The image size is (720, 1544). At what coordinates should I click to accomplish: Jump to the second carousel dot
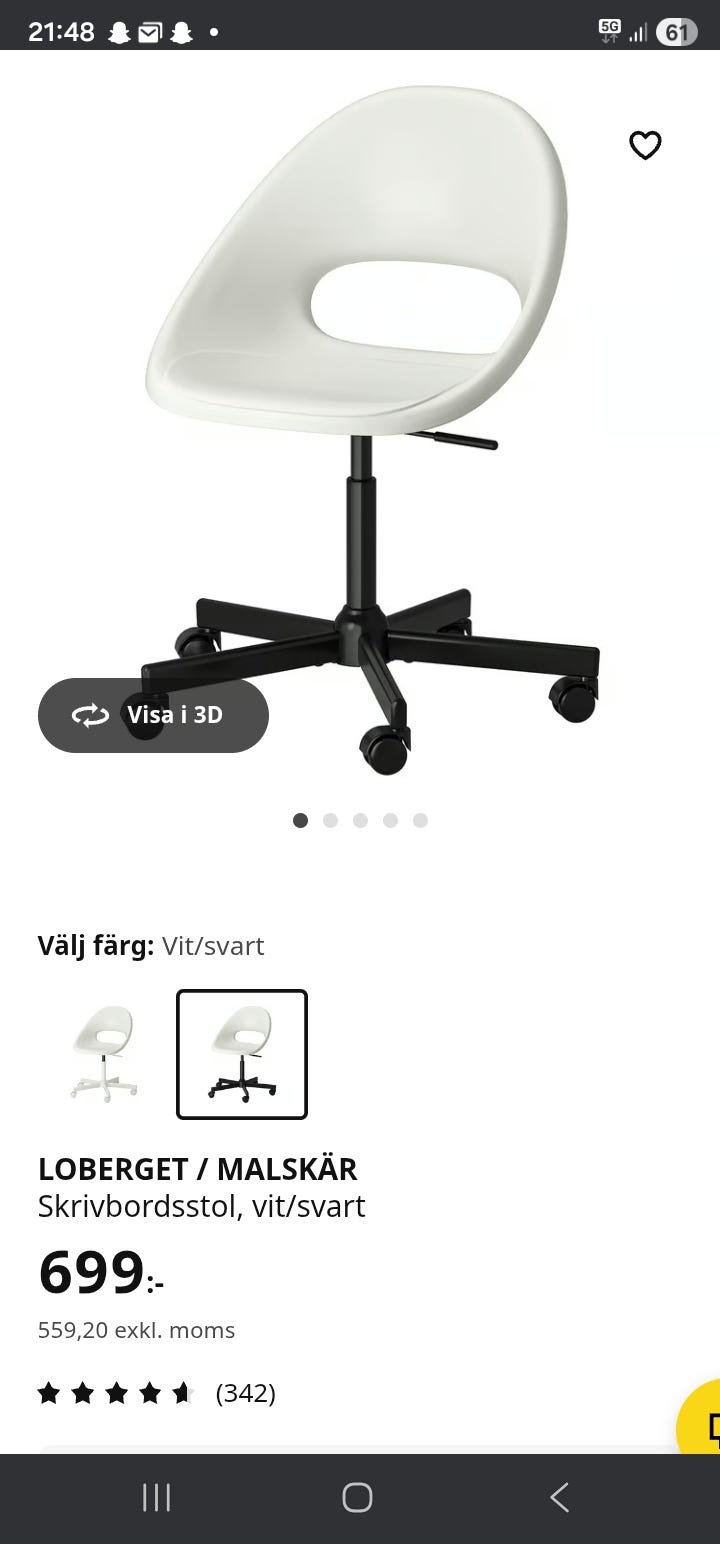(x=330, y=820)
